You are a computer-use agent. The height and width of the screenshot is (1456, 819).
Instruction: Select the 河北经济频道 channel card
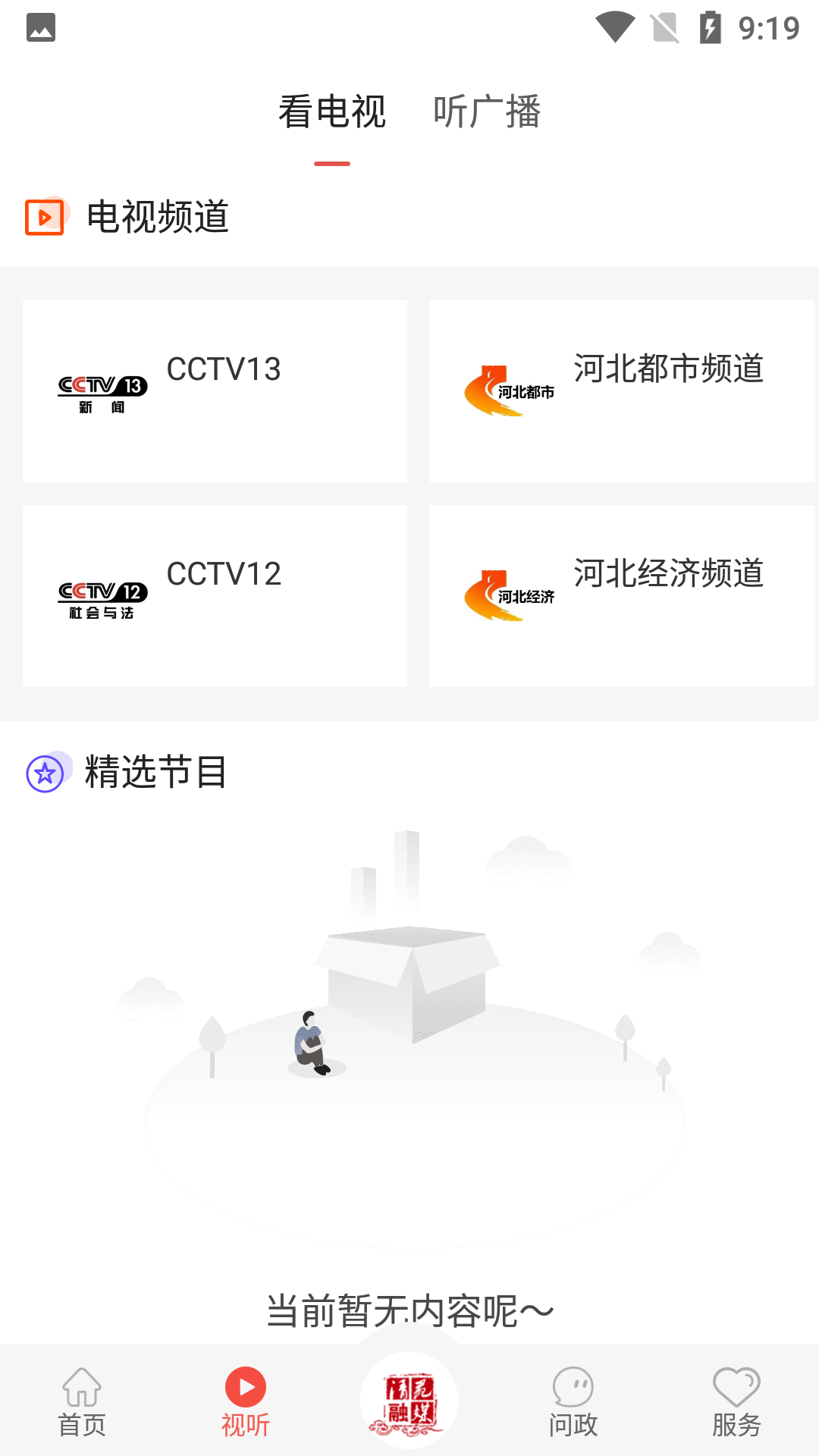point(622,596)
